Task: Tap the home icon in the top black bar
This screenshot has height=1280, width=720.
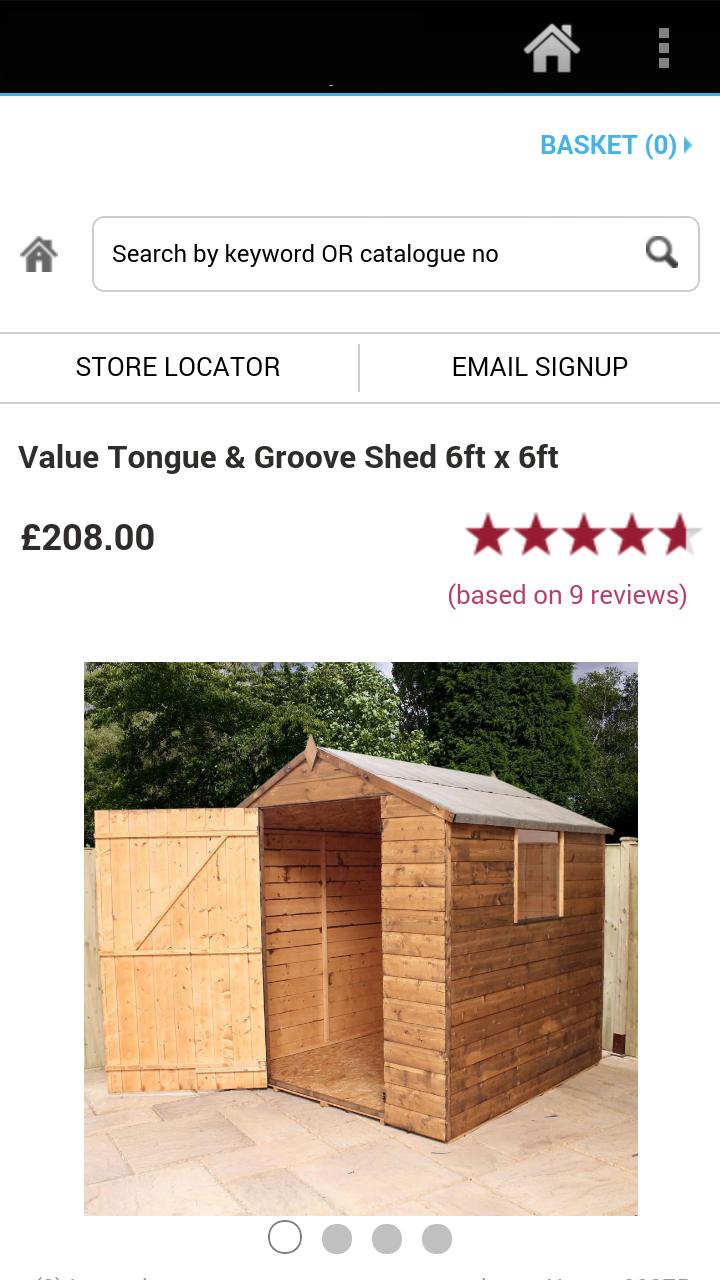Action: 553,48
